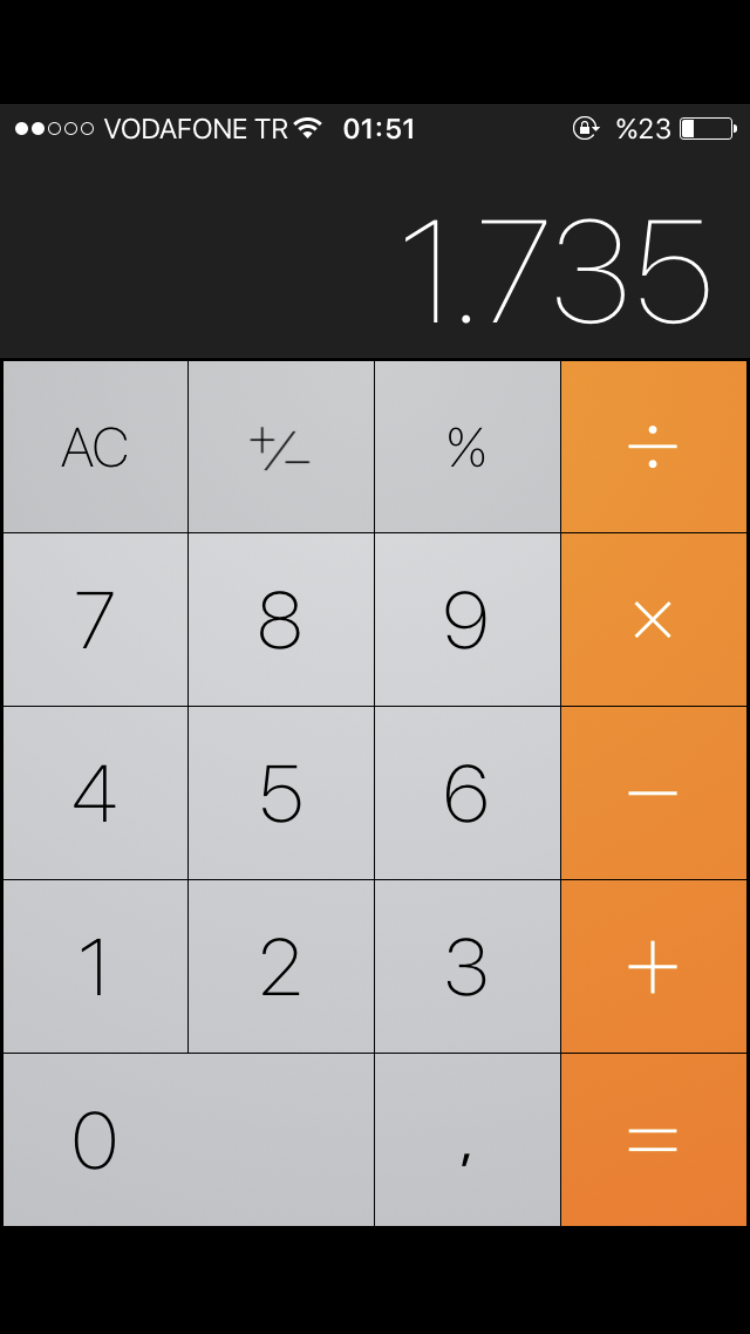Choose the multiplication operator
The image size is (750, 1334).
654,620
